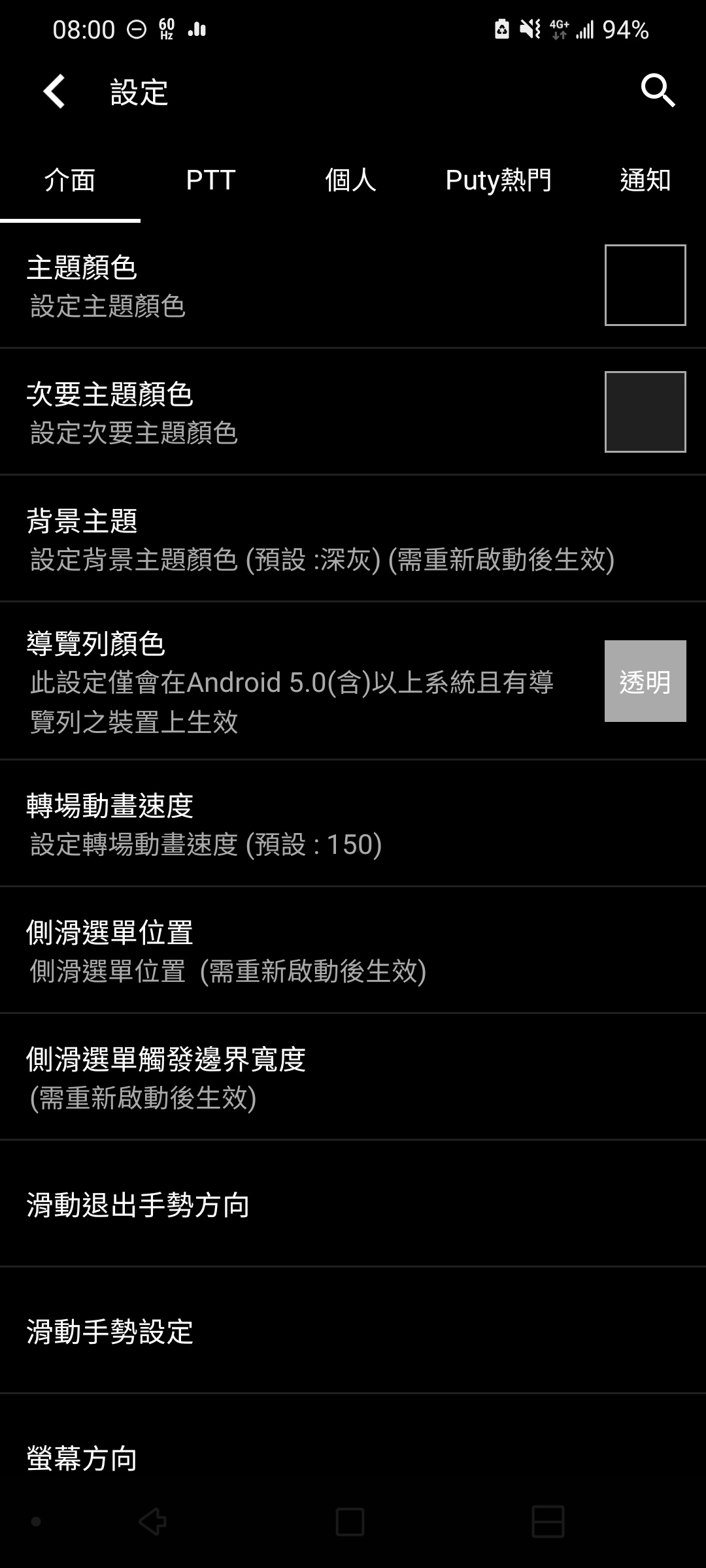The height and width of the screenshot is (1568, 706).
Task: Tap the system back button
Action: pos(153,1522)
